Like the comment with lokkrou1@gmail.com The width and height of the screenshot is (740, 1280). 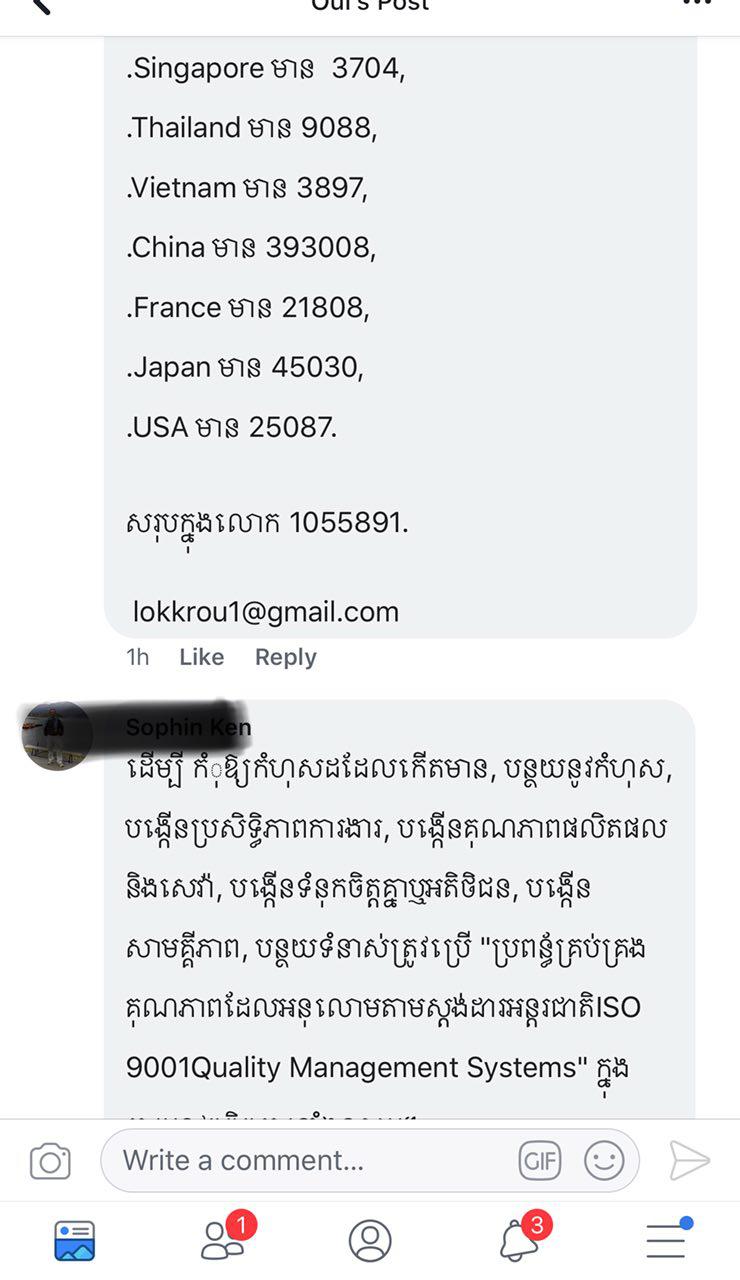201,657
